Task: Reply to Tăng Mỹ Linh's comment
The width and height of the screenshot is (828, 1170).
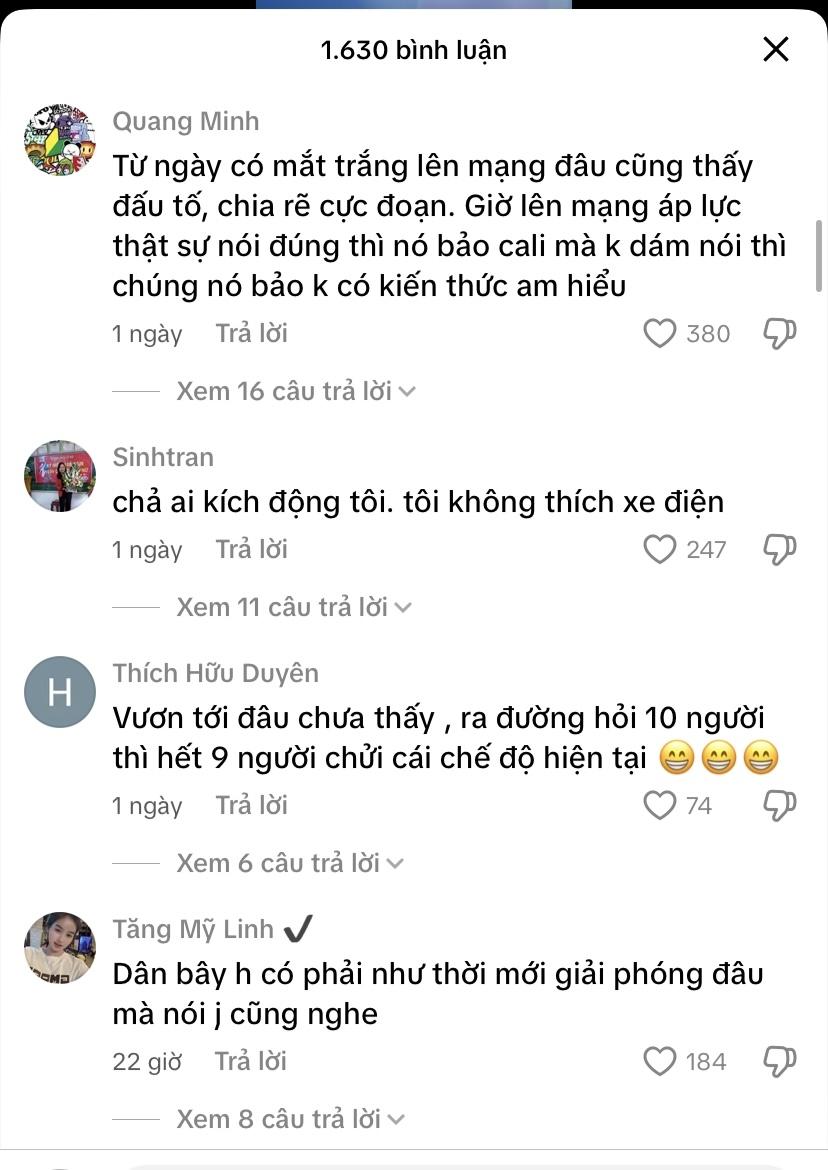Action: pos(250,1061)
